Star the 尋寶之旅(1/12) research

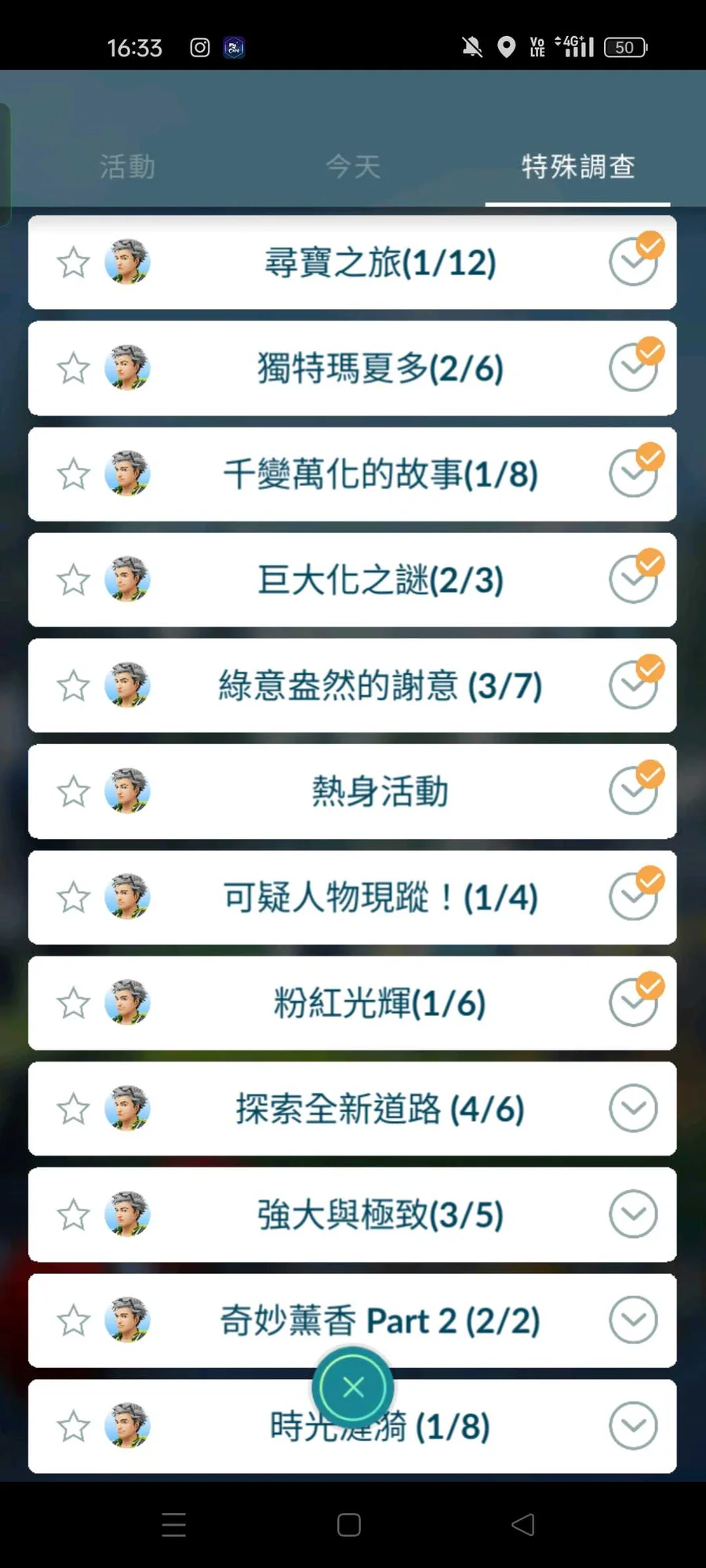click(74, 263)
